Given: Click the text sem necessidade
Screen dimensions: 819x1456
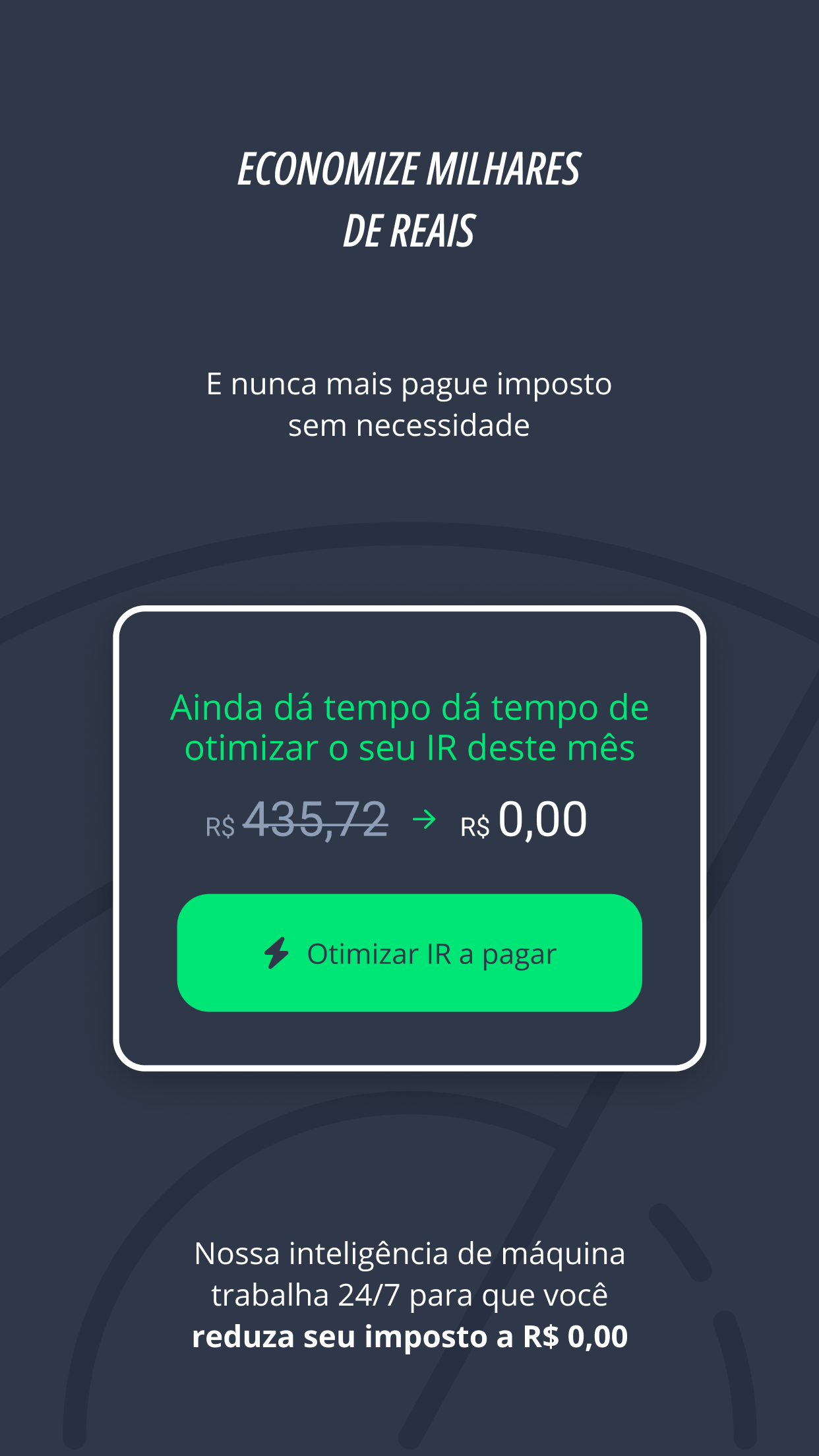Looking at the screenshot, I should (x=409, y=425).
